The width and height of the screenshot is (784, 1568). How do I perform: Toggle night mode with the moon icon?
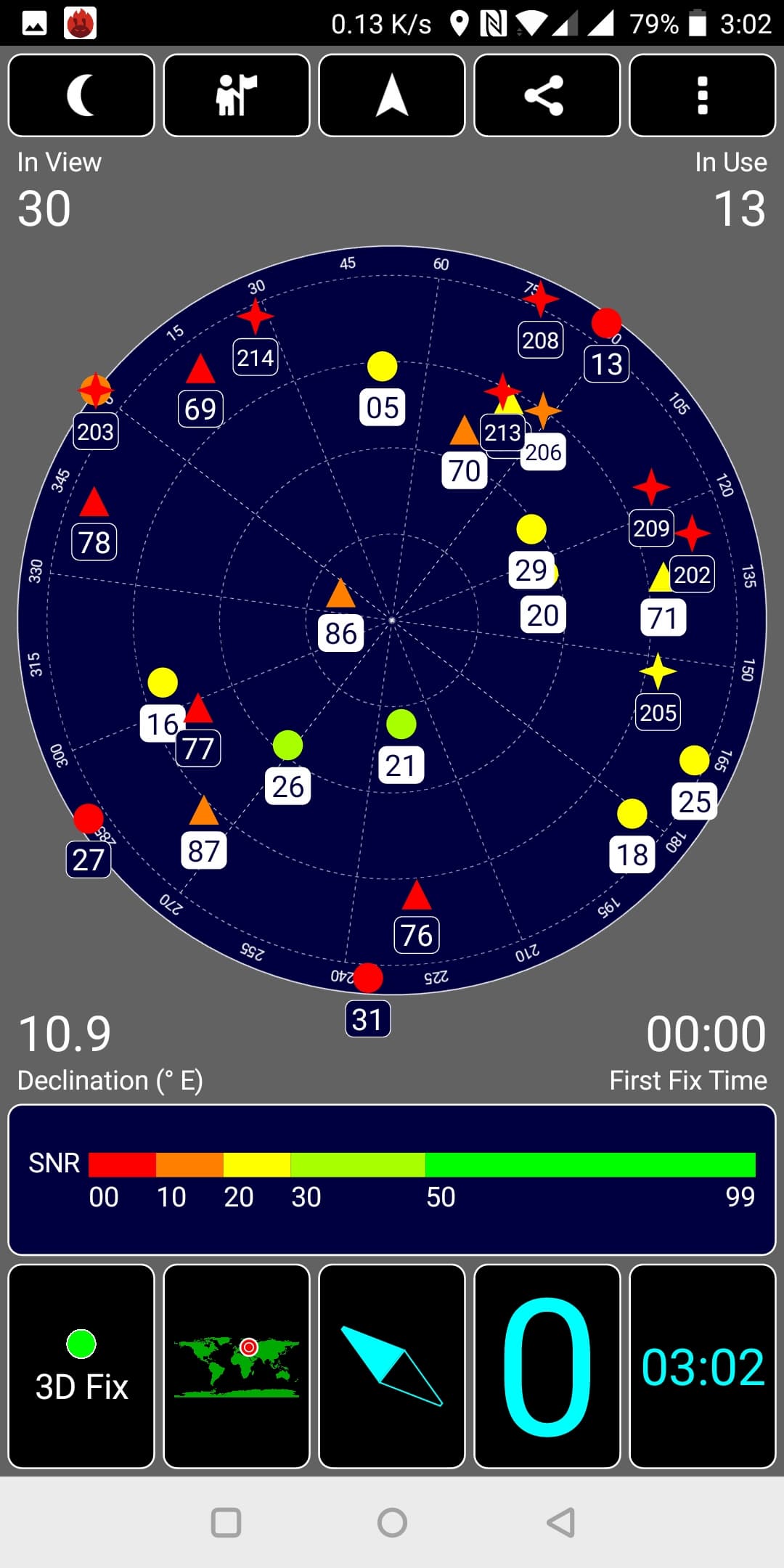(81, 95)
